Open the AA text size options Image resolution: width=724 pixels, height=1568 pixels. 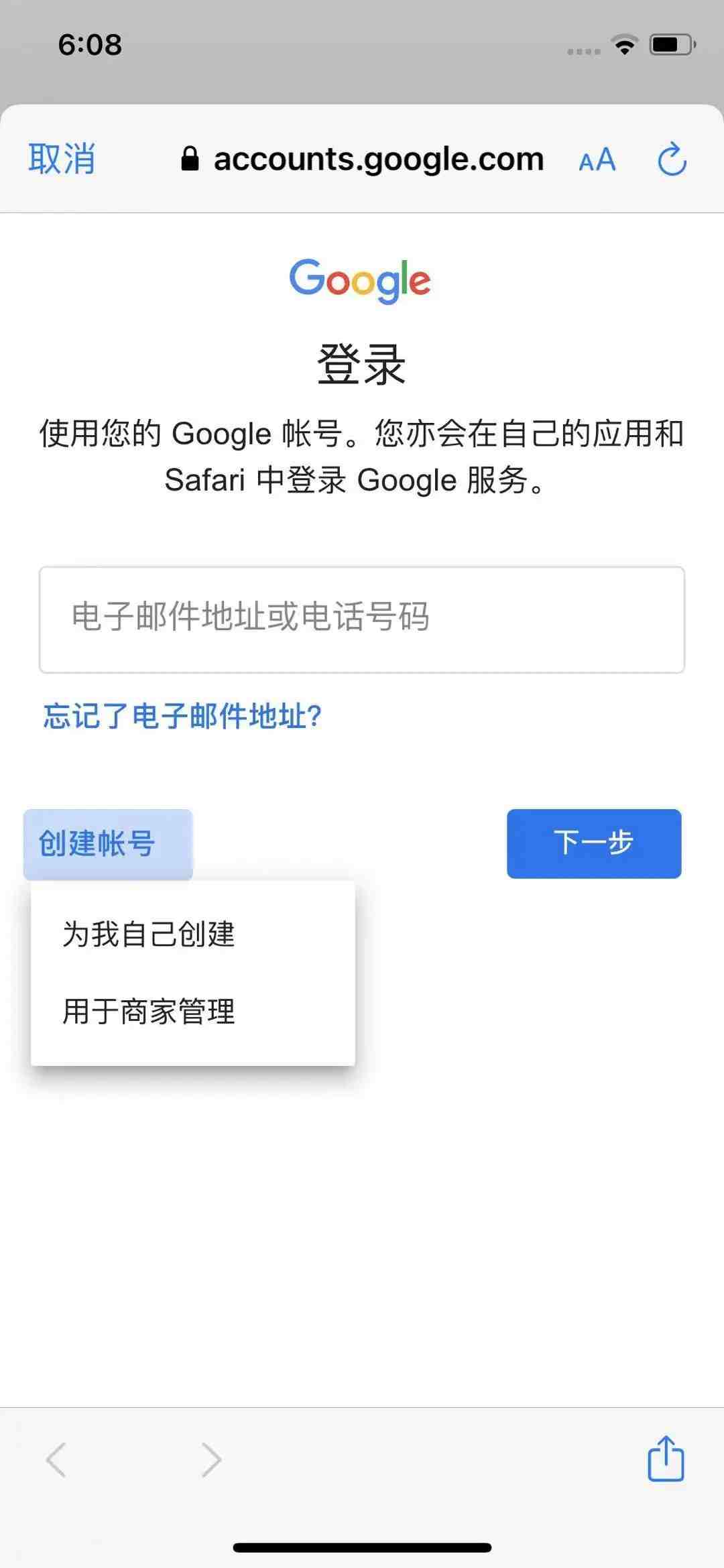pos(597,160)
